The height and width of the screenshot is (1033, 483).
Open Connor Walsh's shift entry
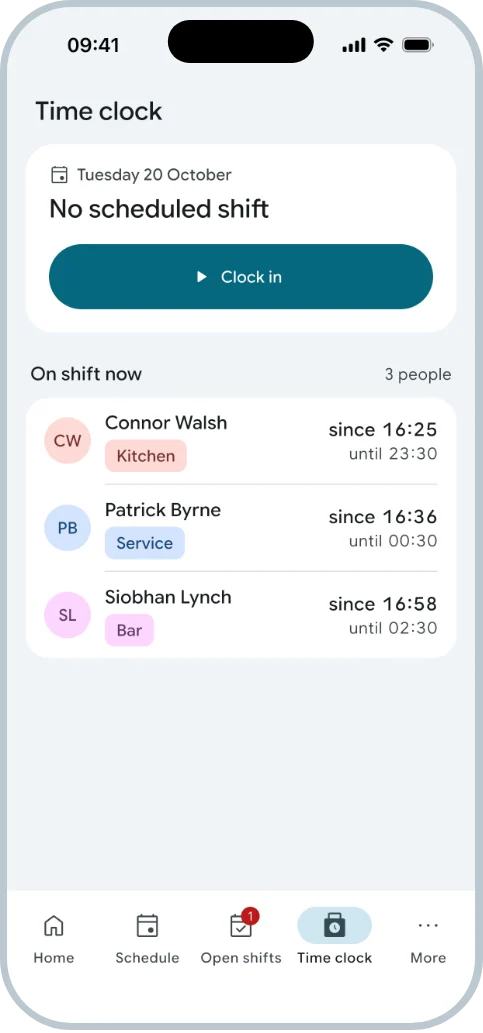click(241, 441)
